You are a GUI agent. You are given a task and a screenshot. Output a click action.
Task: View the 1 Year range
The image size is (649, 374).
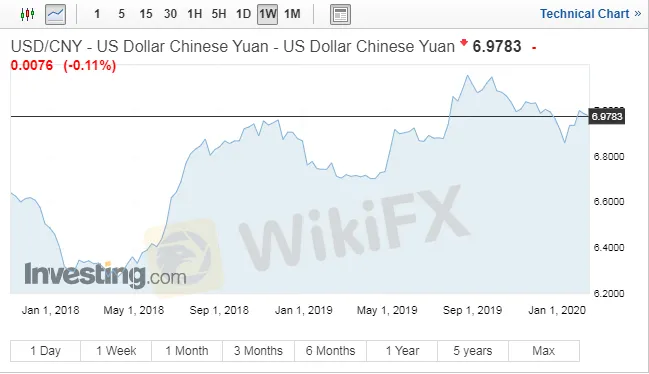pos(402,351)
